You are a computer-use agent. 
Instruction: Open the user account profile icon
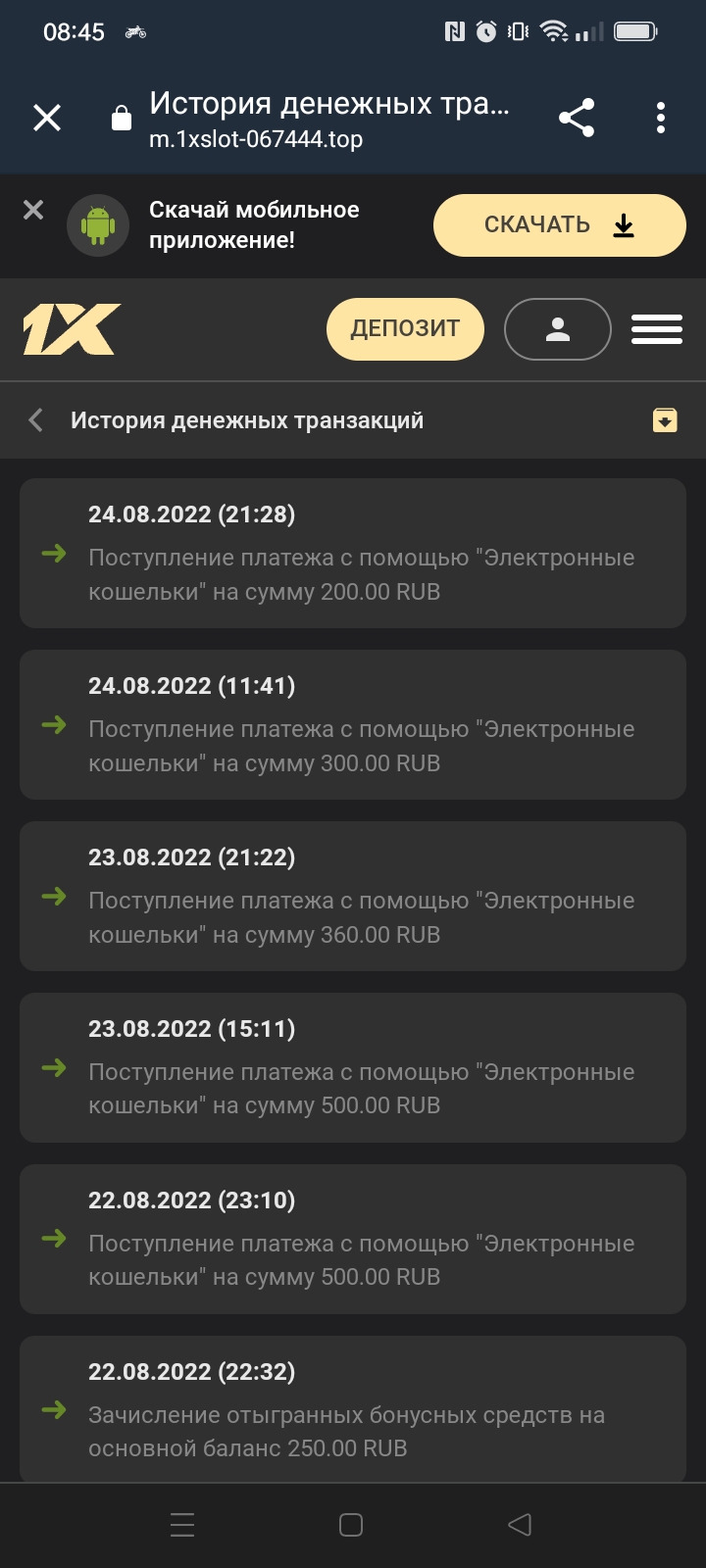[x=557, y=329]
